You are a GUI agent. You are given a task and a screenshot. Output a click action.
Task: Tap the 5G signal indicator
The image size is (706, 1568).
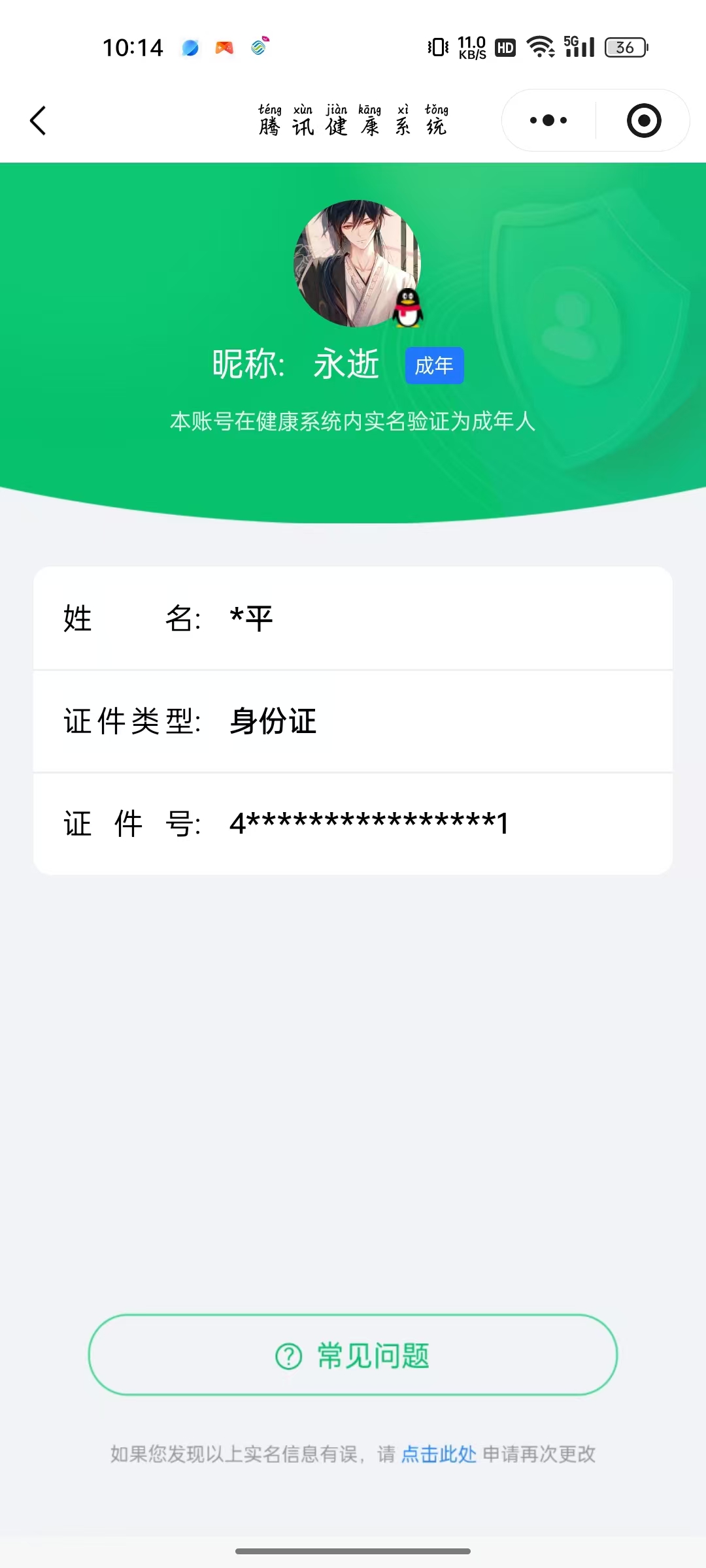tap(578, 47)
